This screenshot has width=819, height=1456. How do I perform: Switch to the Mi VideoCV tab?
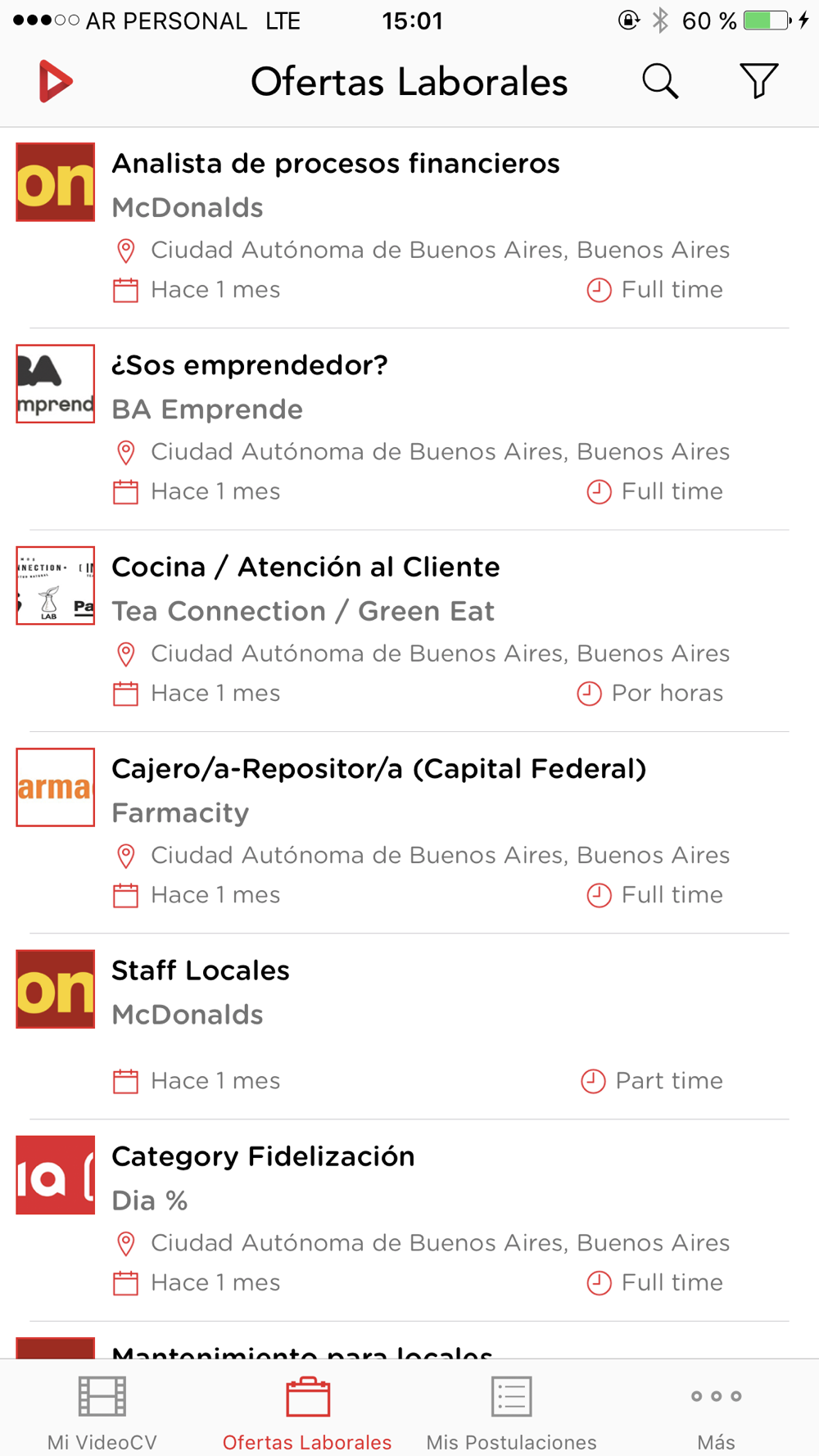point(102,1410)
